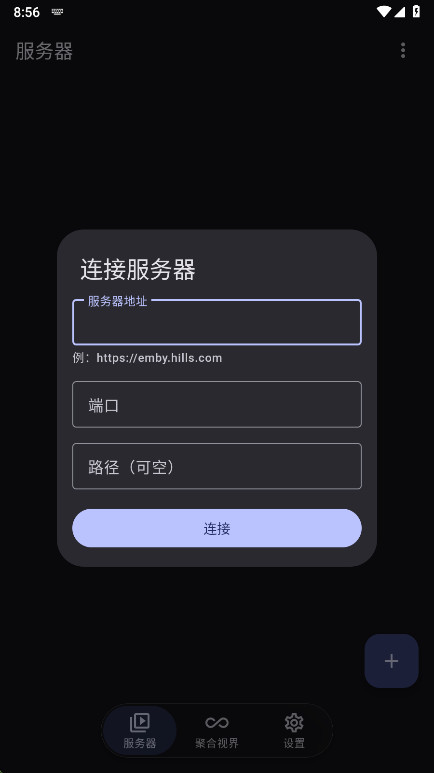Focus the 服务器地址 server address field

coord(217,322)
